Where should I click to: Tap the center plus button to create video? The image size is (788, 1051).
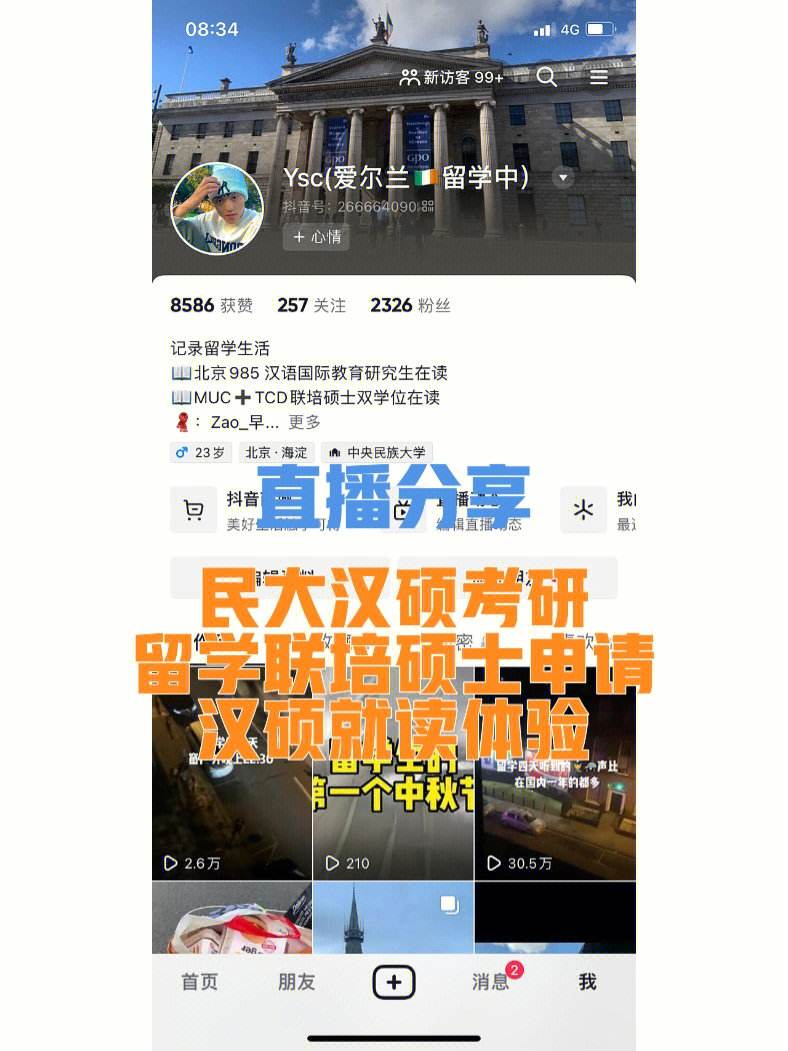tap(394, 982)
